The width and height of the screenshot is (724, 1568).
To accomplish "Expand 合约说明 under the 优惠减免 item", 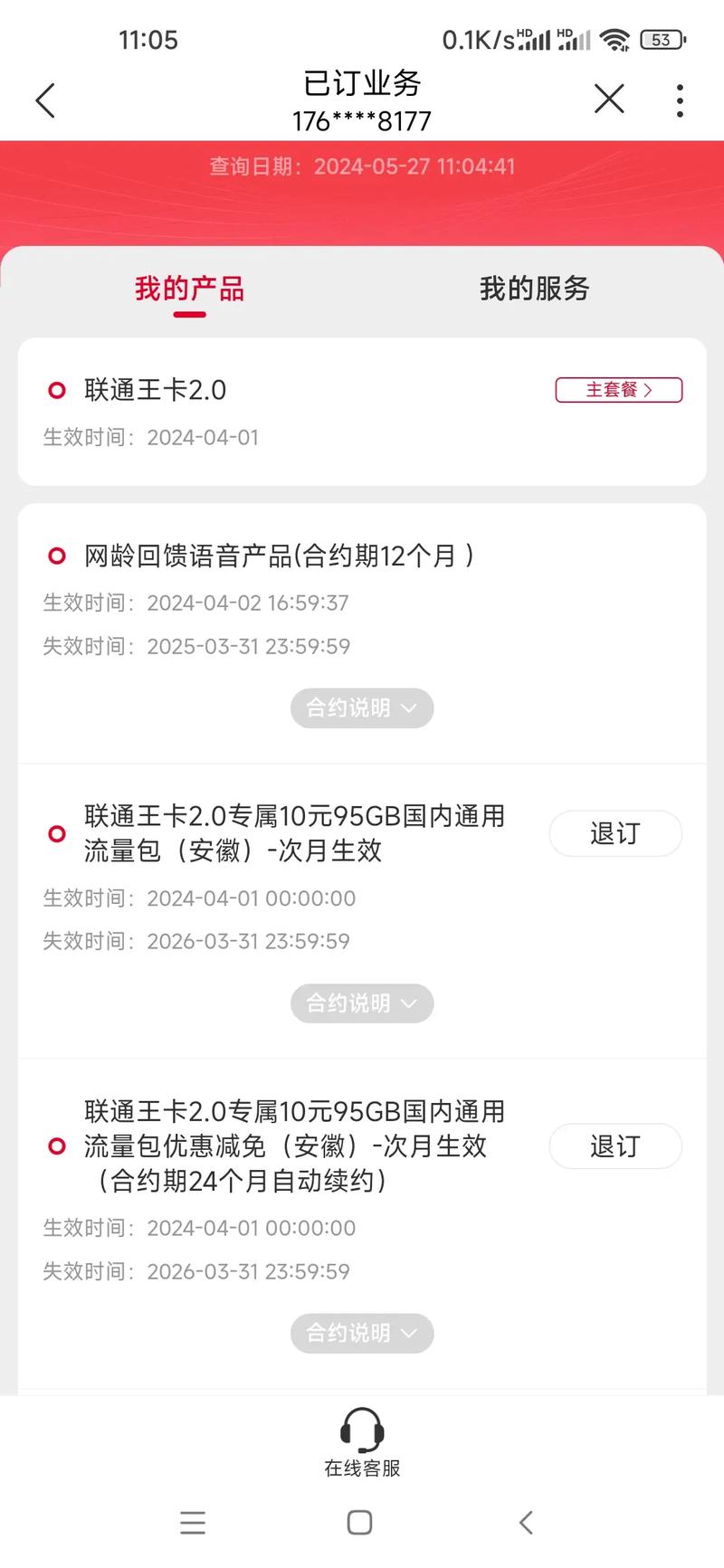I will point(362,1334).
